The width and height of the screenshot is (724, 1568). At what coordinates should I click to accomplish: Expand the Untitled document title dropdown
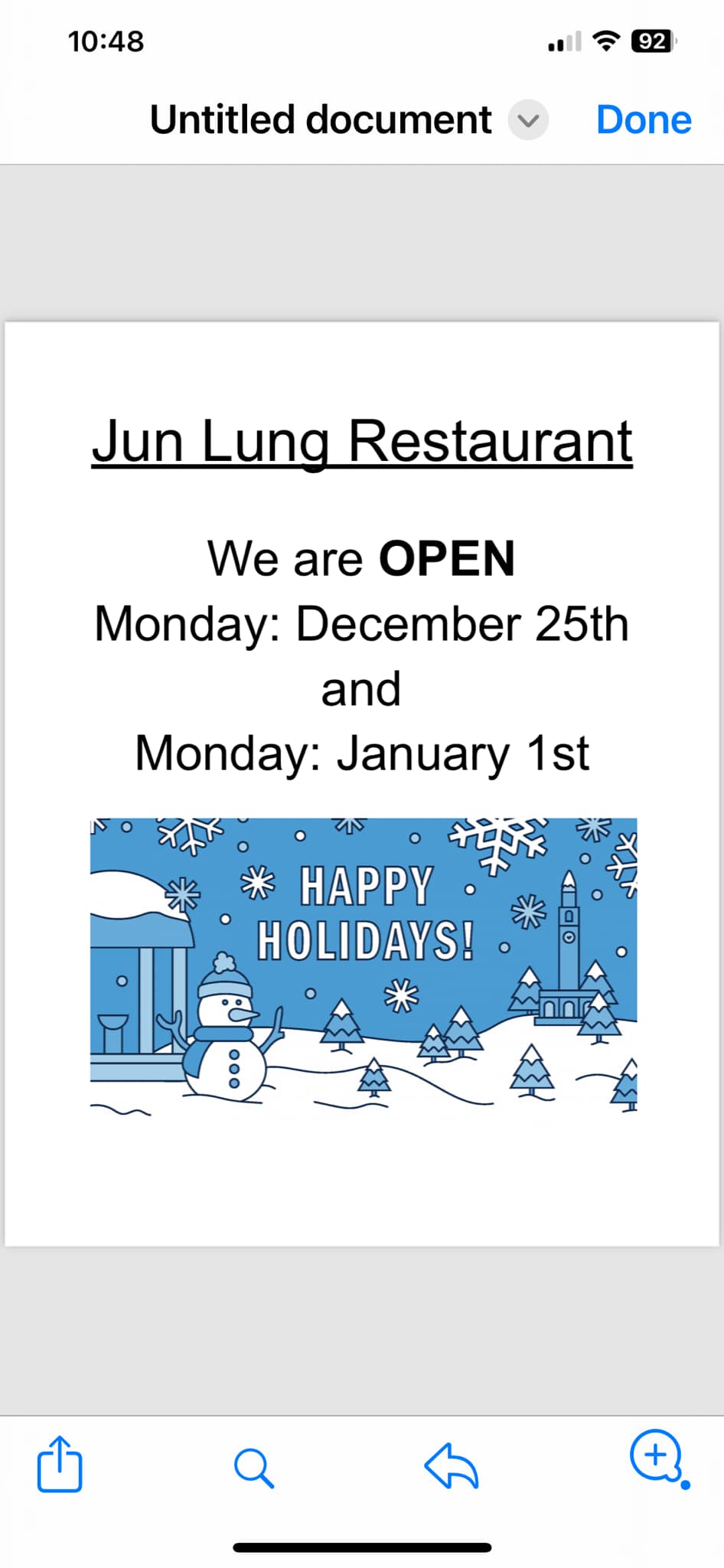[528, 120]
